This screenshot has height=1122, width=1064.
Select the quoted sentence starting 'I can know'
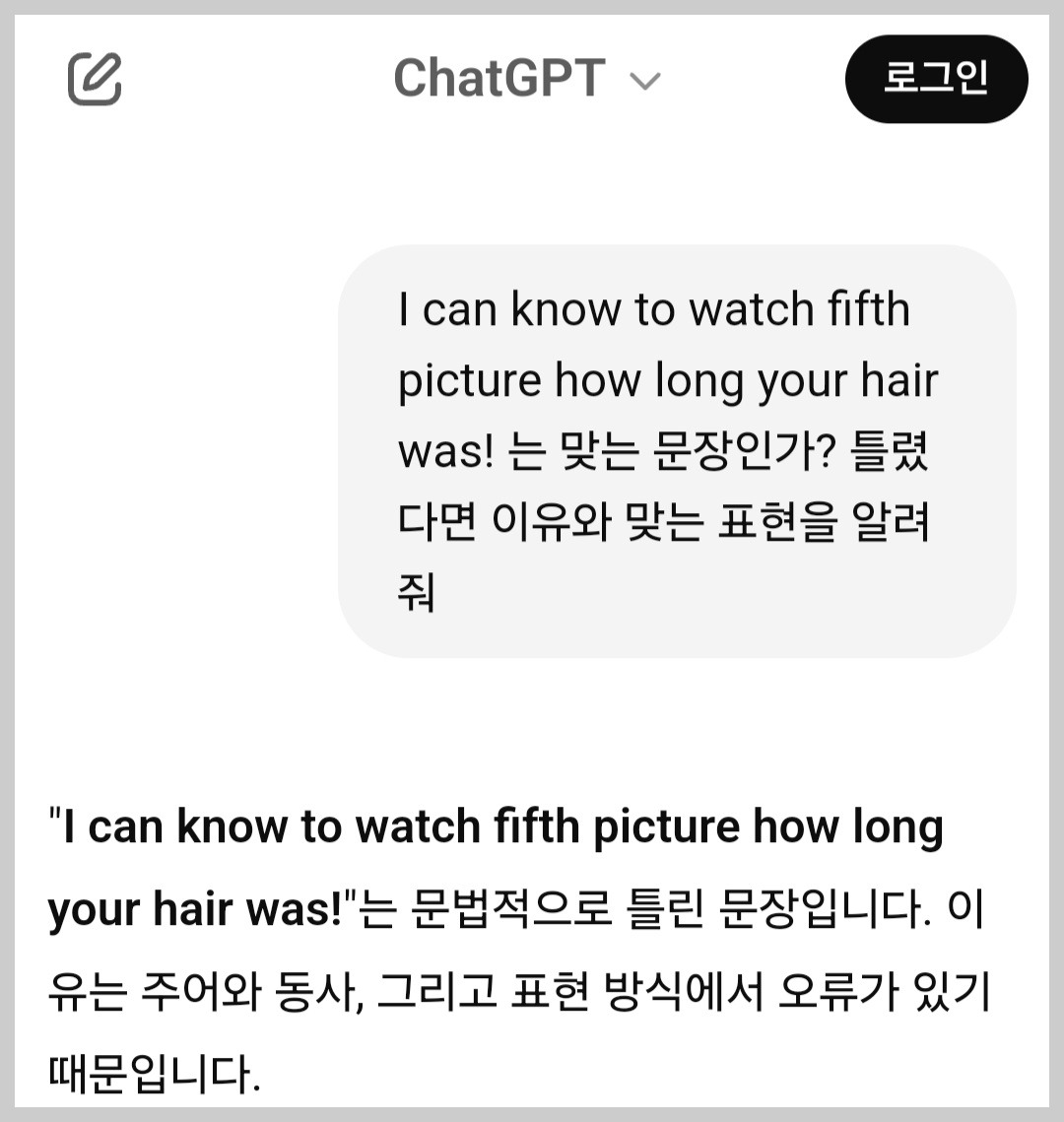click(493, 825)
